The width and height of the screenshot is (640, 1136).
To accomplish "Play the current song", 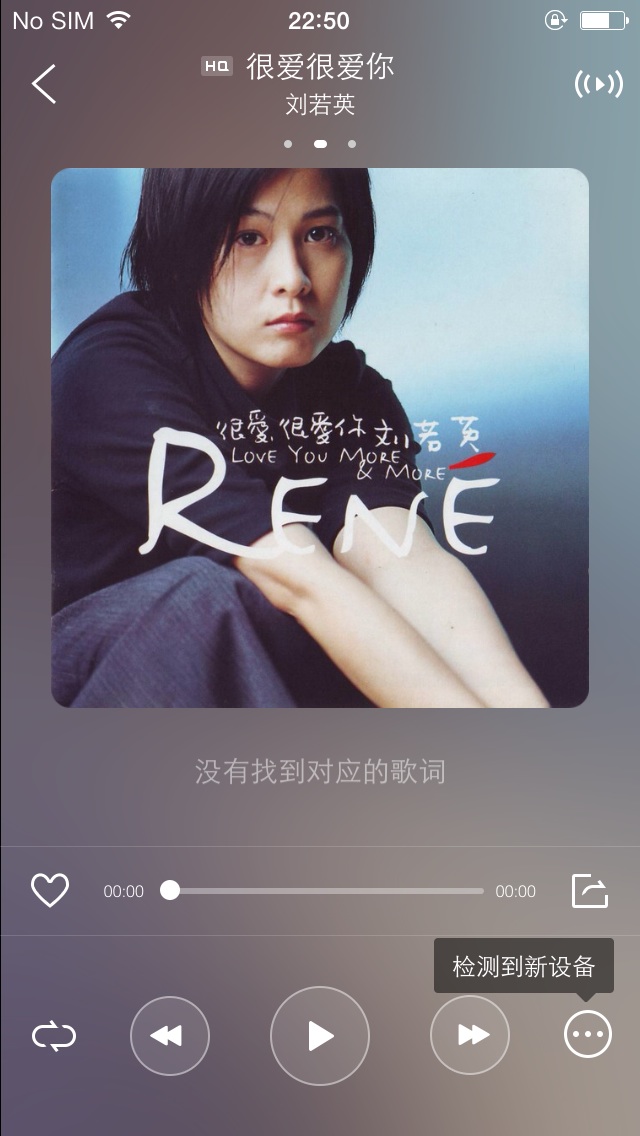I will (320, 1036).
